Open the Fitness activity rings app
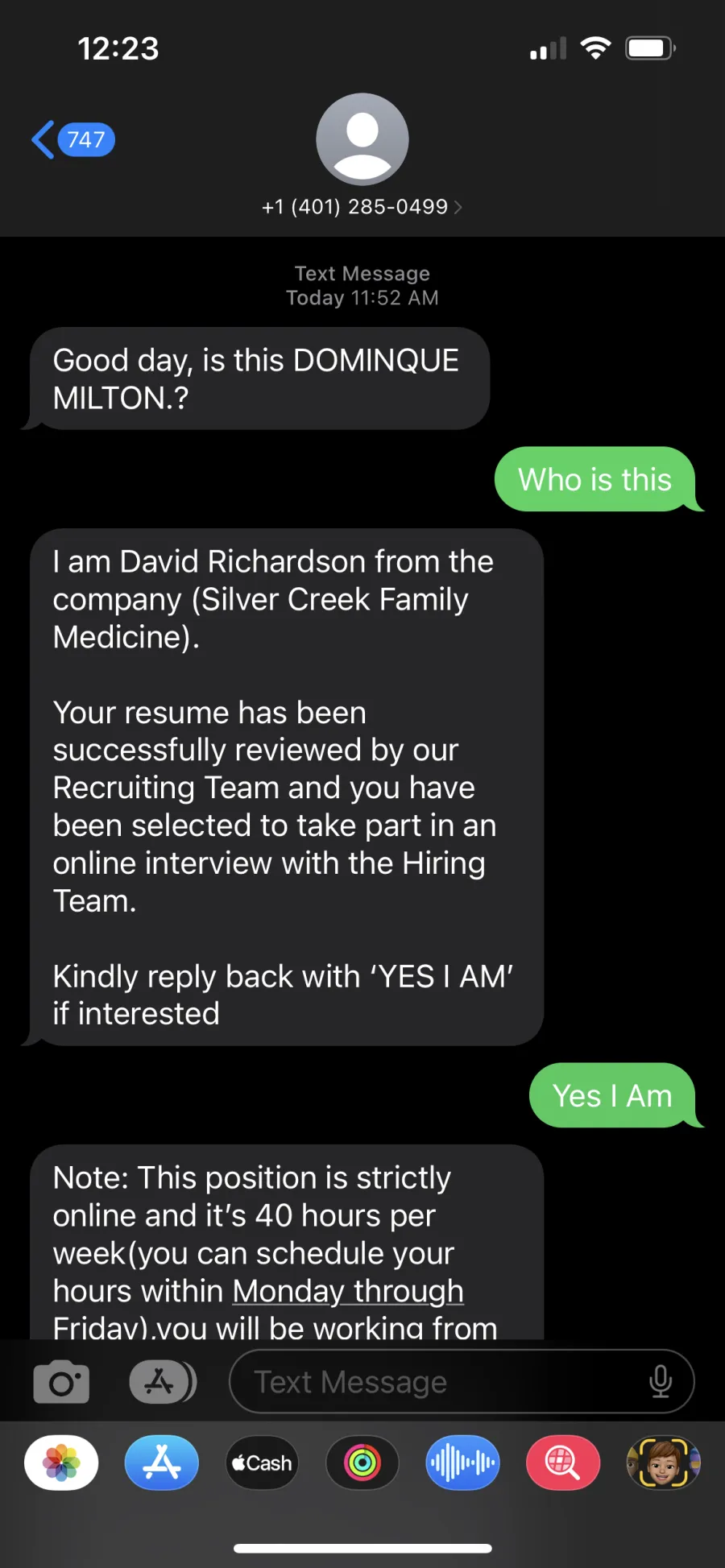Image resolution: width=725 pixels, height=1568 pixels. click(362, 1463)
